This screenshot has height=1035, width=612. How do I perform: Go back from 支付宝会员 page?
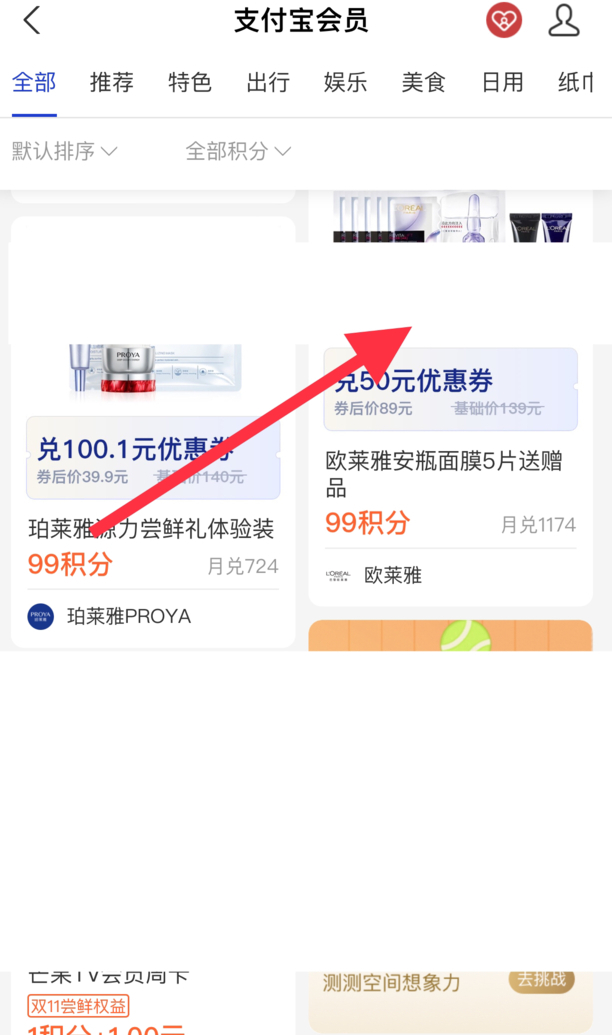[32, 21]
